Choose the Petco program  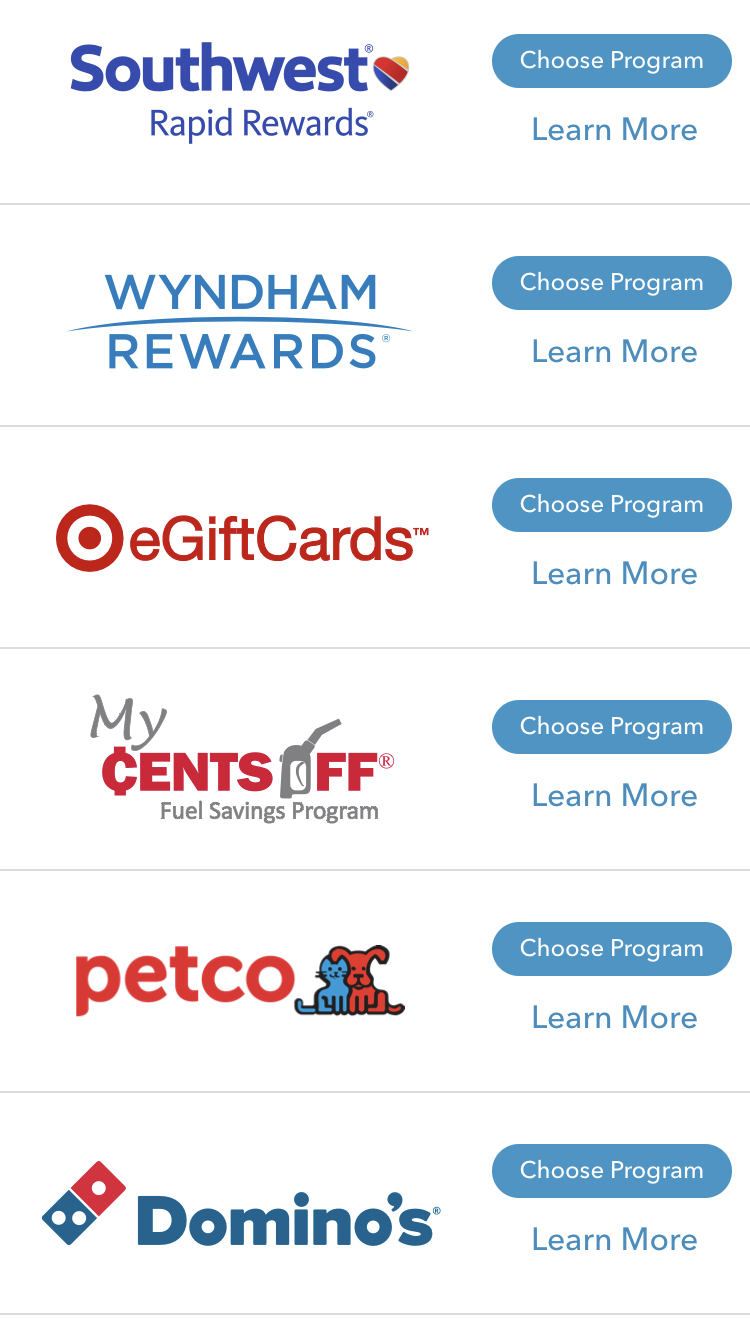[612, 949]
